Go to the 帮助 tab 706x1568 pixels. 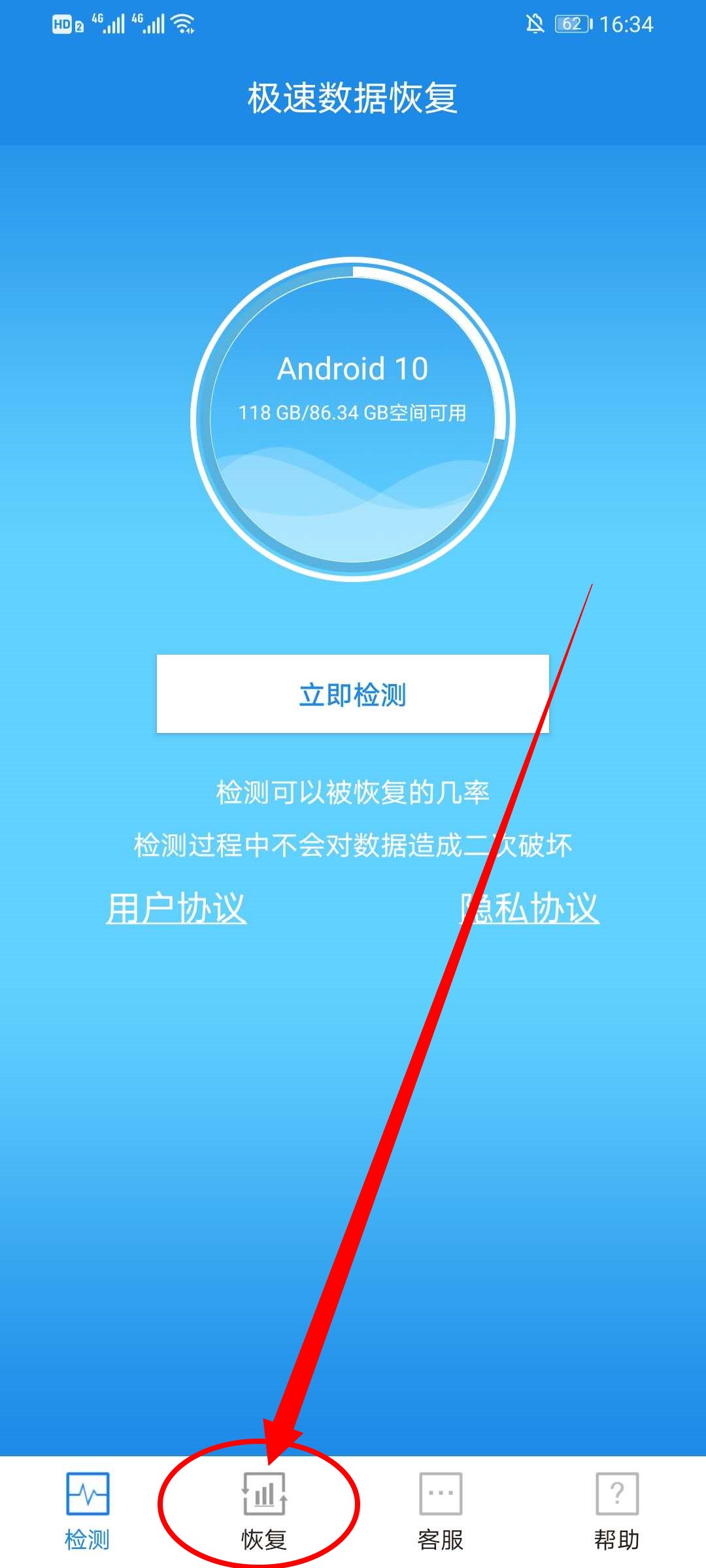point(616,1511)
